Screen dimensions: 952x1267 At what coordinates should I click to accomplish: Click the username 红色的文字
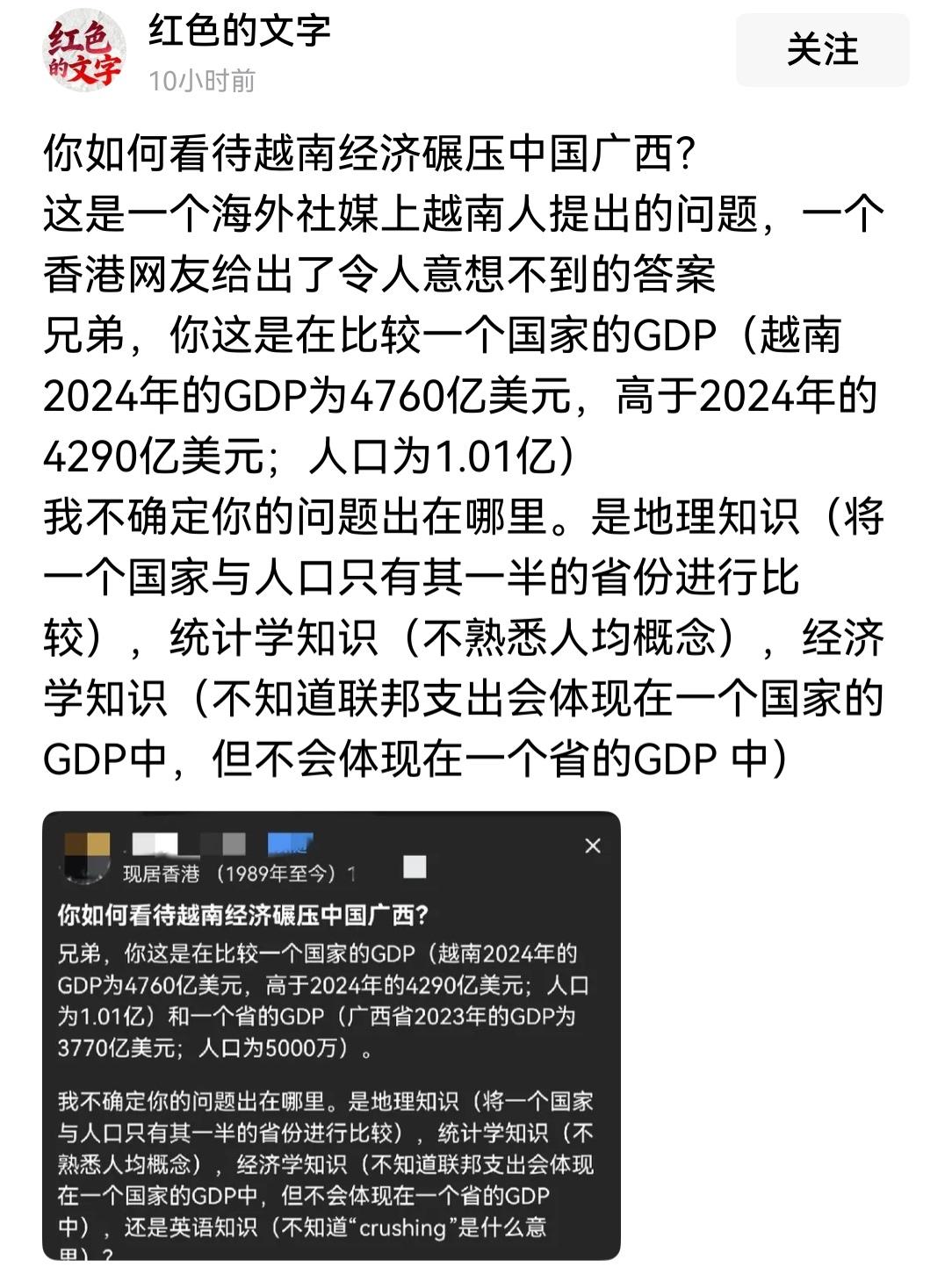(237, 37)
